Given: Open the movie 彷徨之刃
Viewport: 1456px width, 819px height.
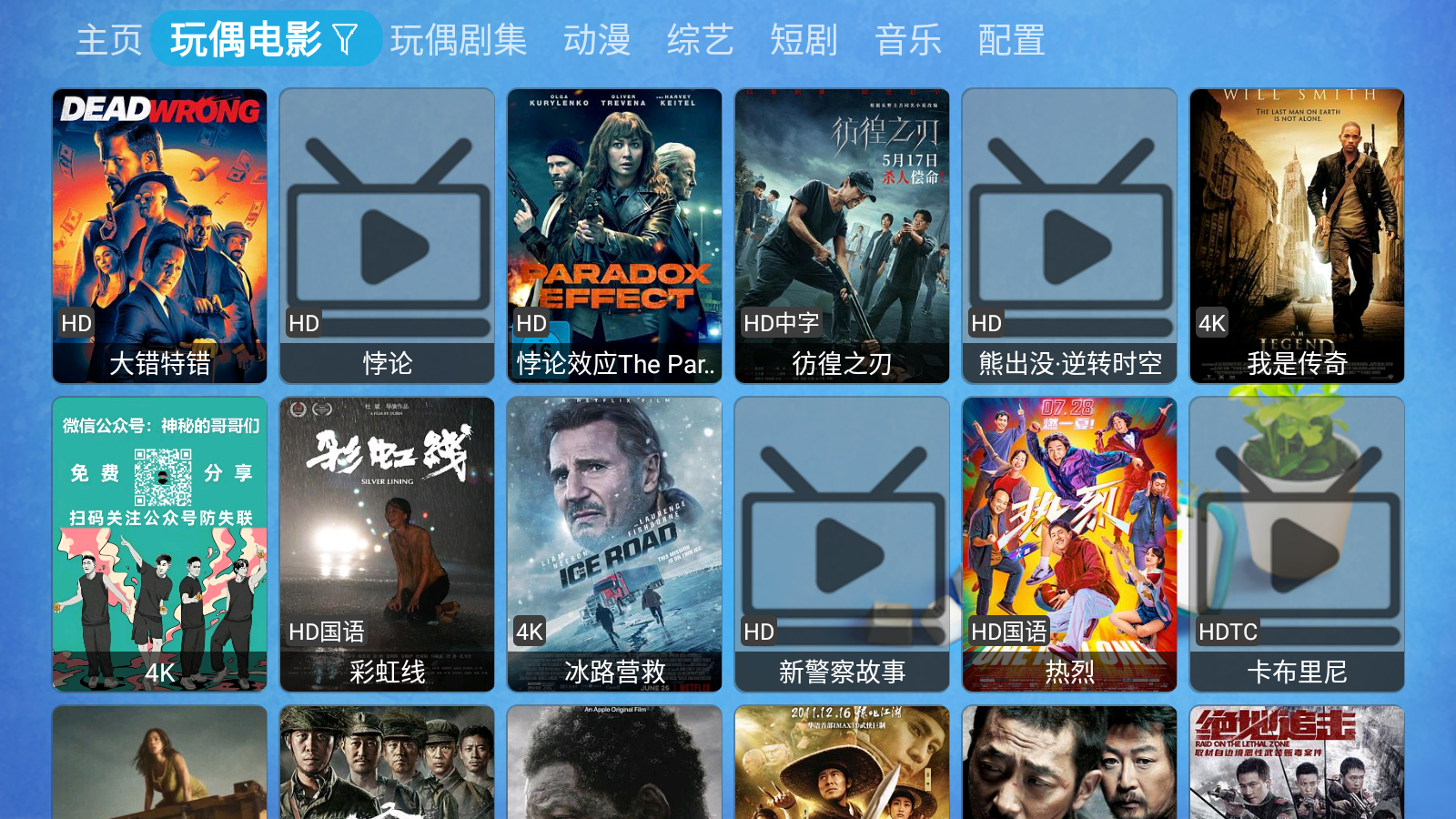Looking at the screenshot, I should point(843,236).
